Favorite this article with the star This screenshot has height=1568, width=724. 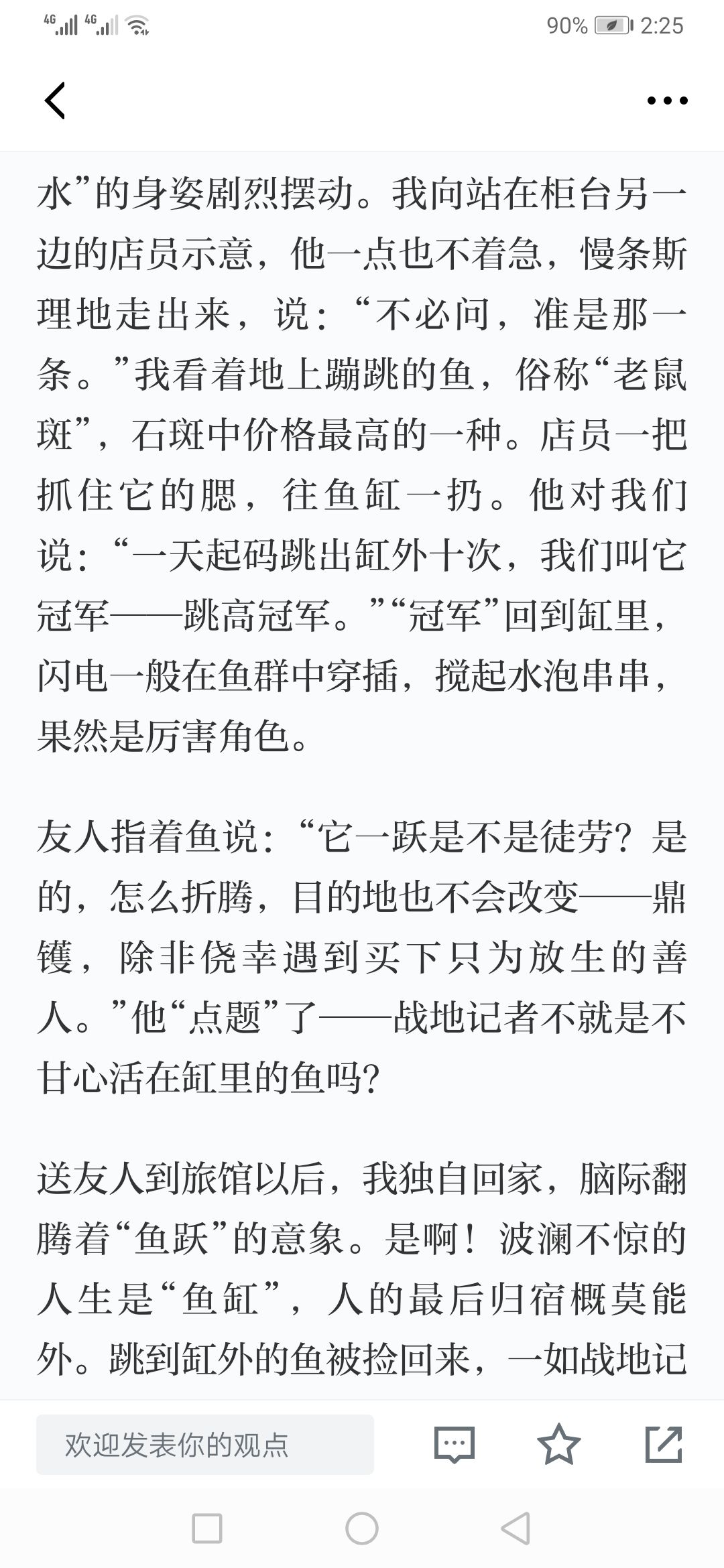tap(559, 1444)
